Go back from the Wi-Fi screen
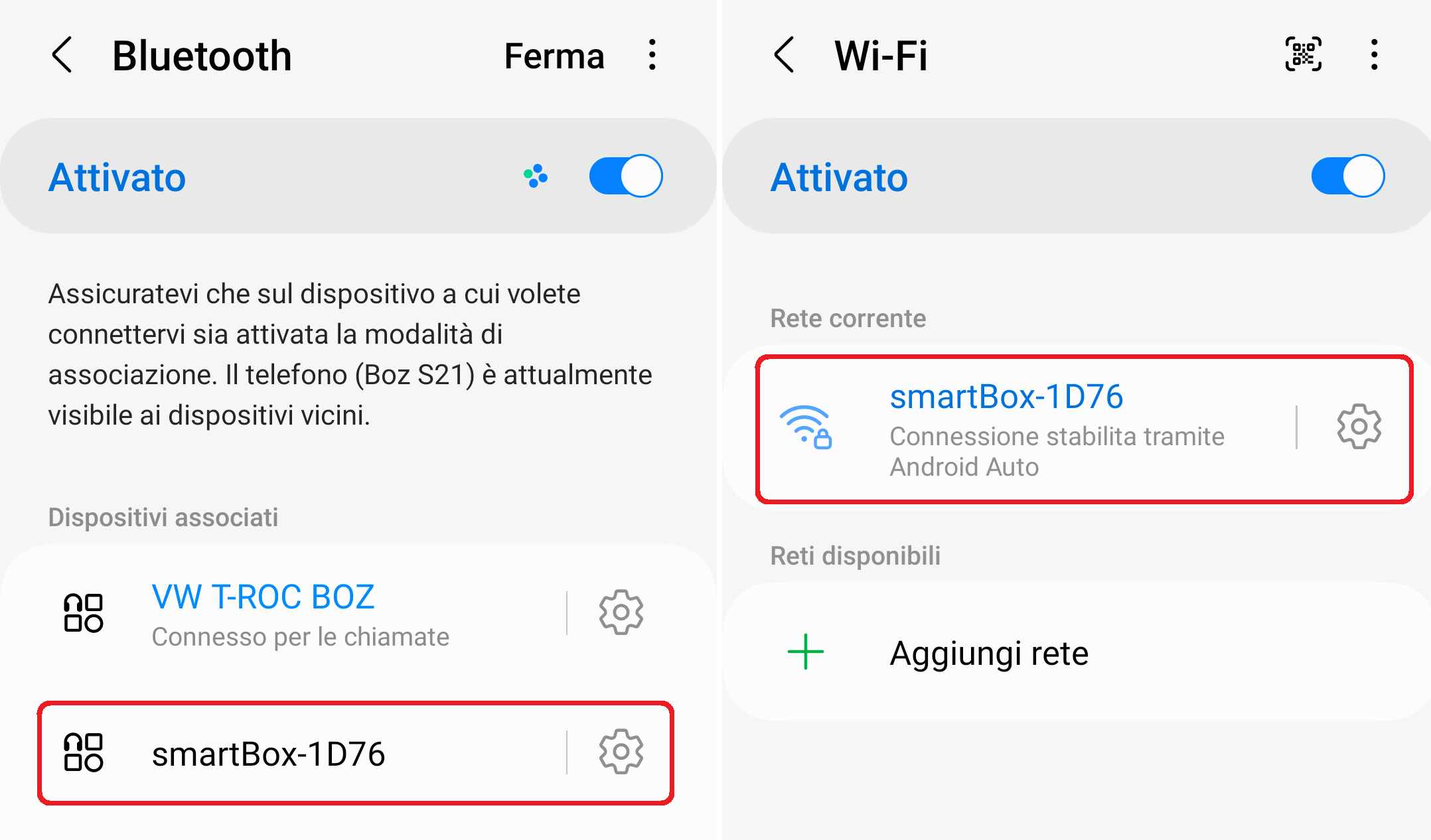1431x840 pixels. pos(785,55)
